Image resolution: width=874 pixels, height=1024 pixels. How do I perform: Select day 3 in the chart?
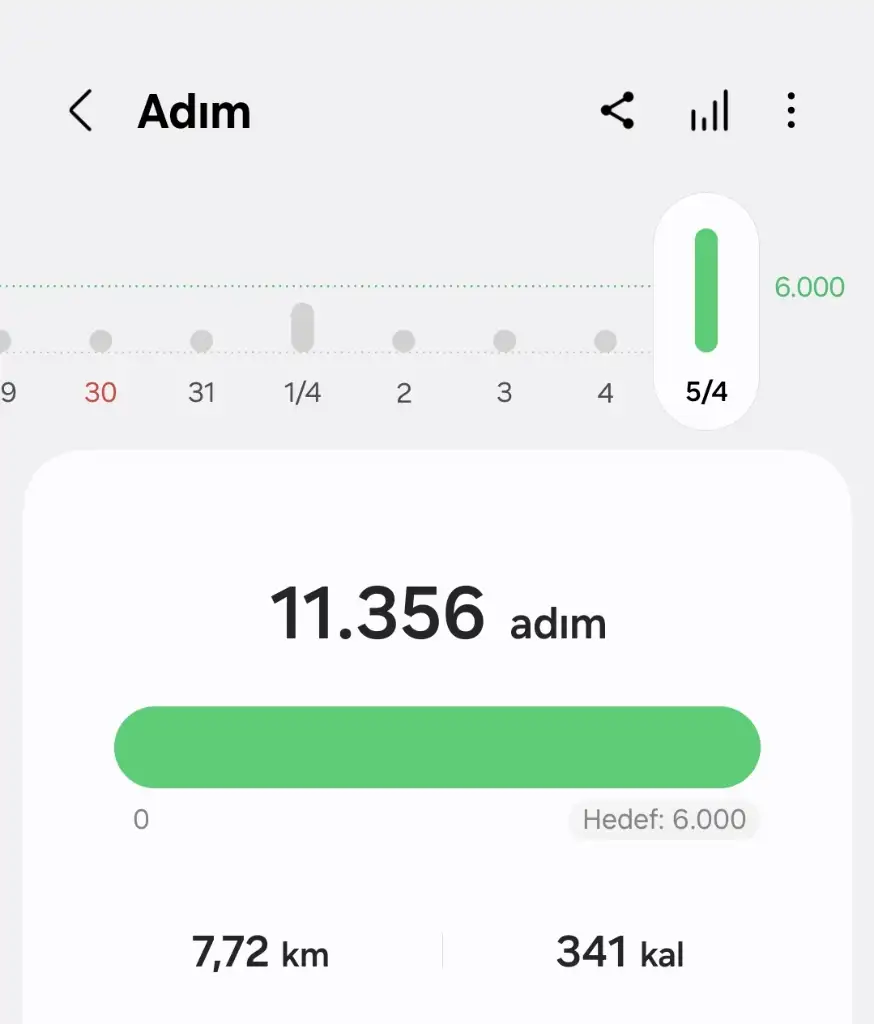(504, 365)
